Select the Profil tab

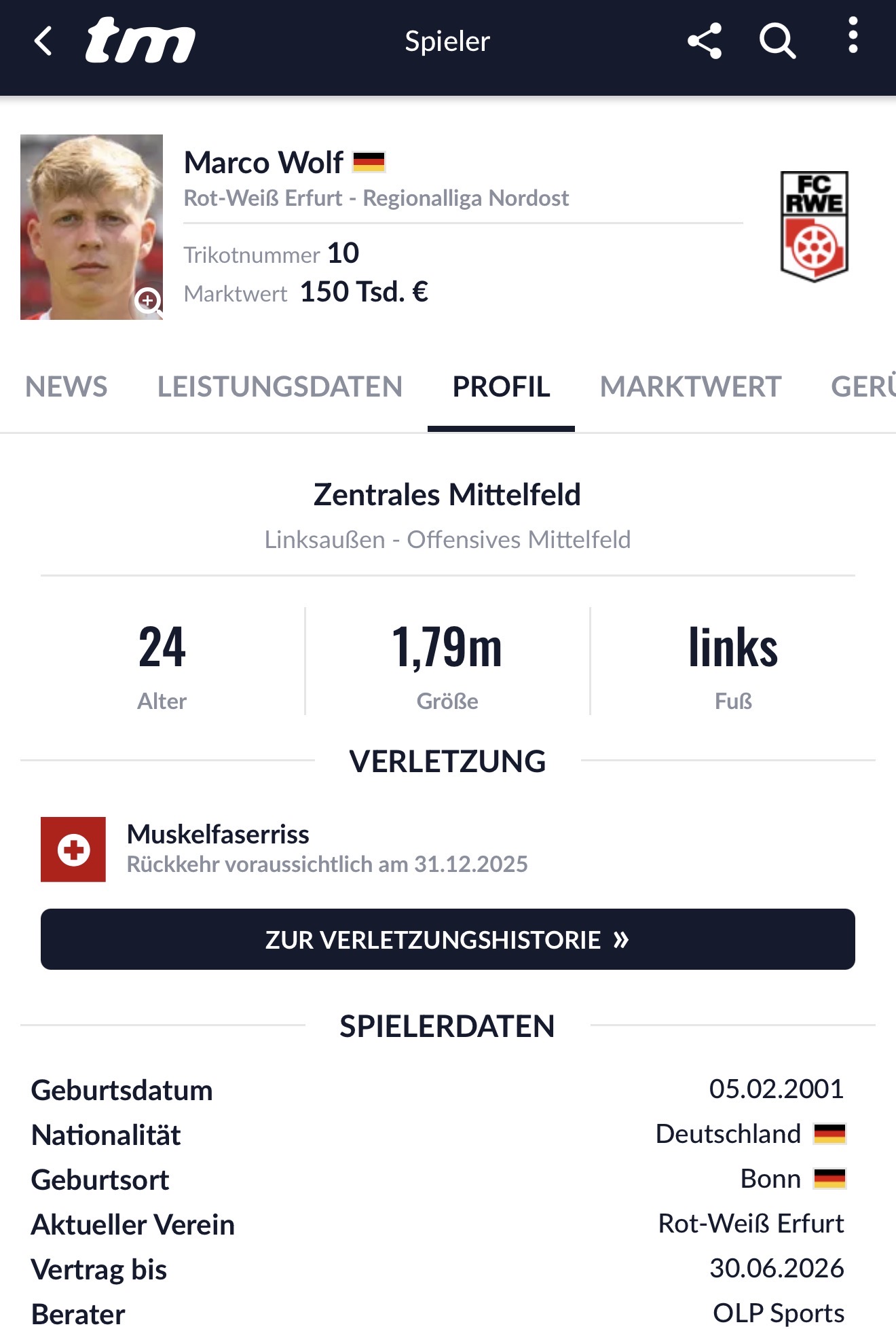tap(501, 387)
